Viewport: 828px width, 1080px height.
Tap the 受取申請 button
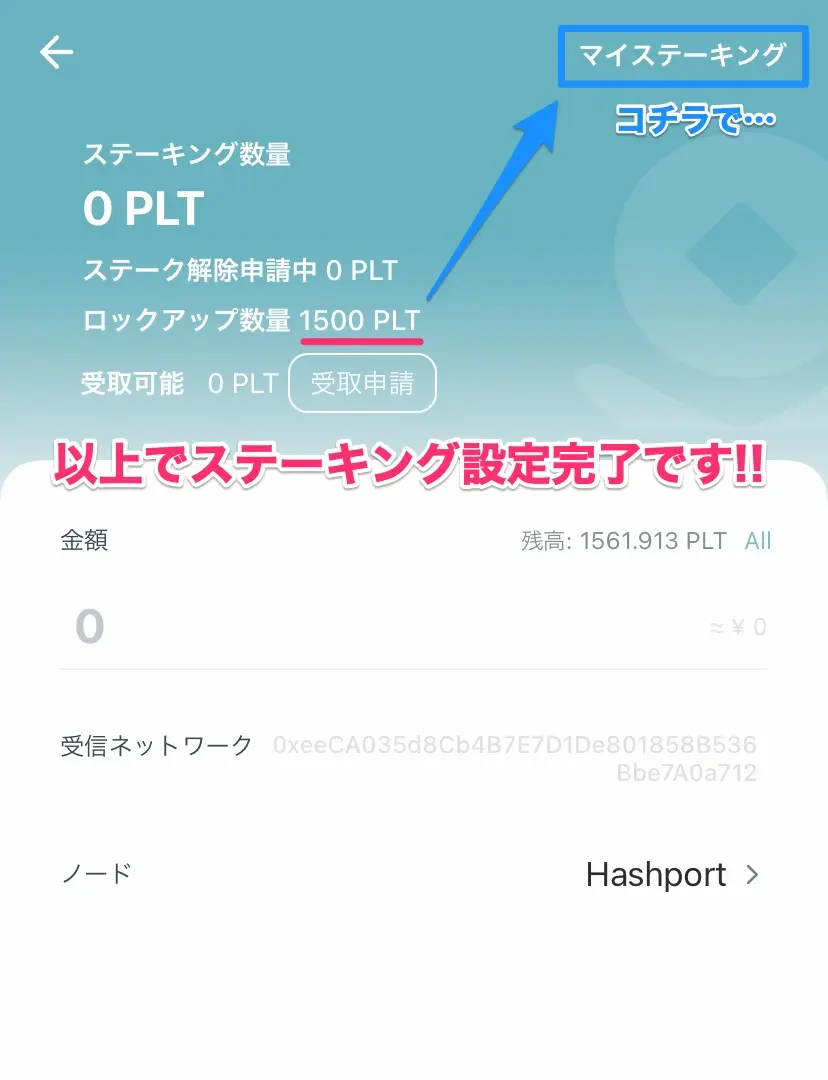pyautogui.click(x=362, y=384)
